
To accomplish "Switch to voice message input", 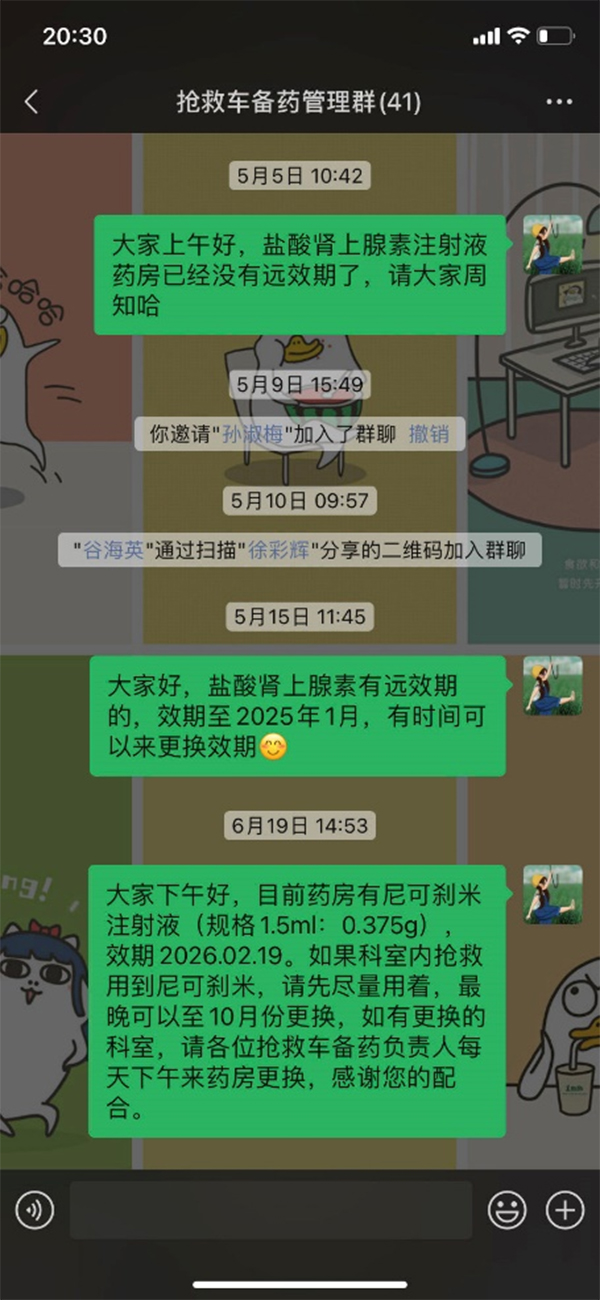I will point(35,1211).
